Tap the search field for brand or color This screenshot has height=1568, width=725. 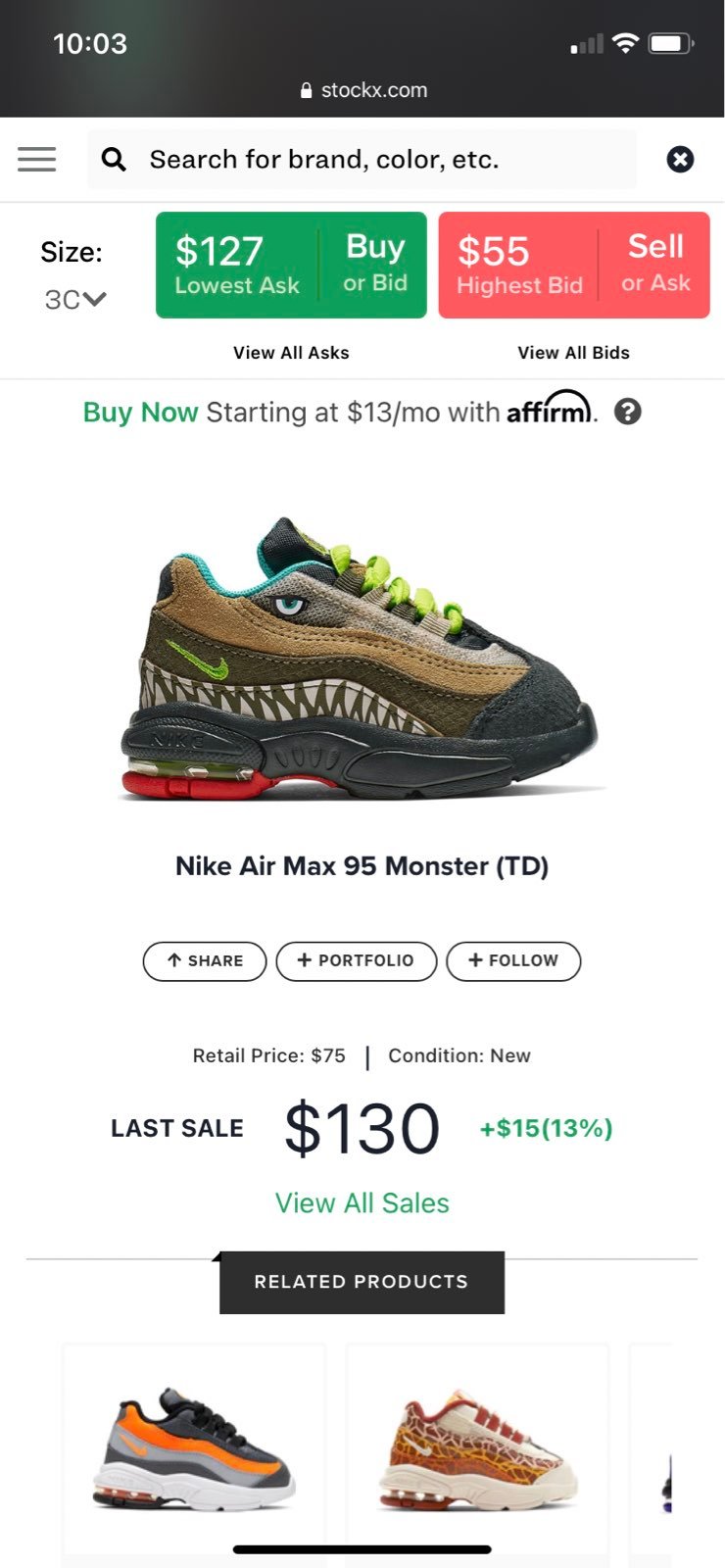pyautogui.click(x=362, y=159)
